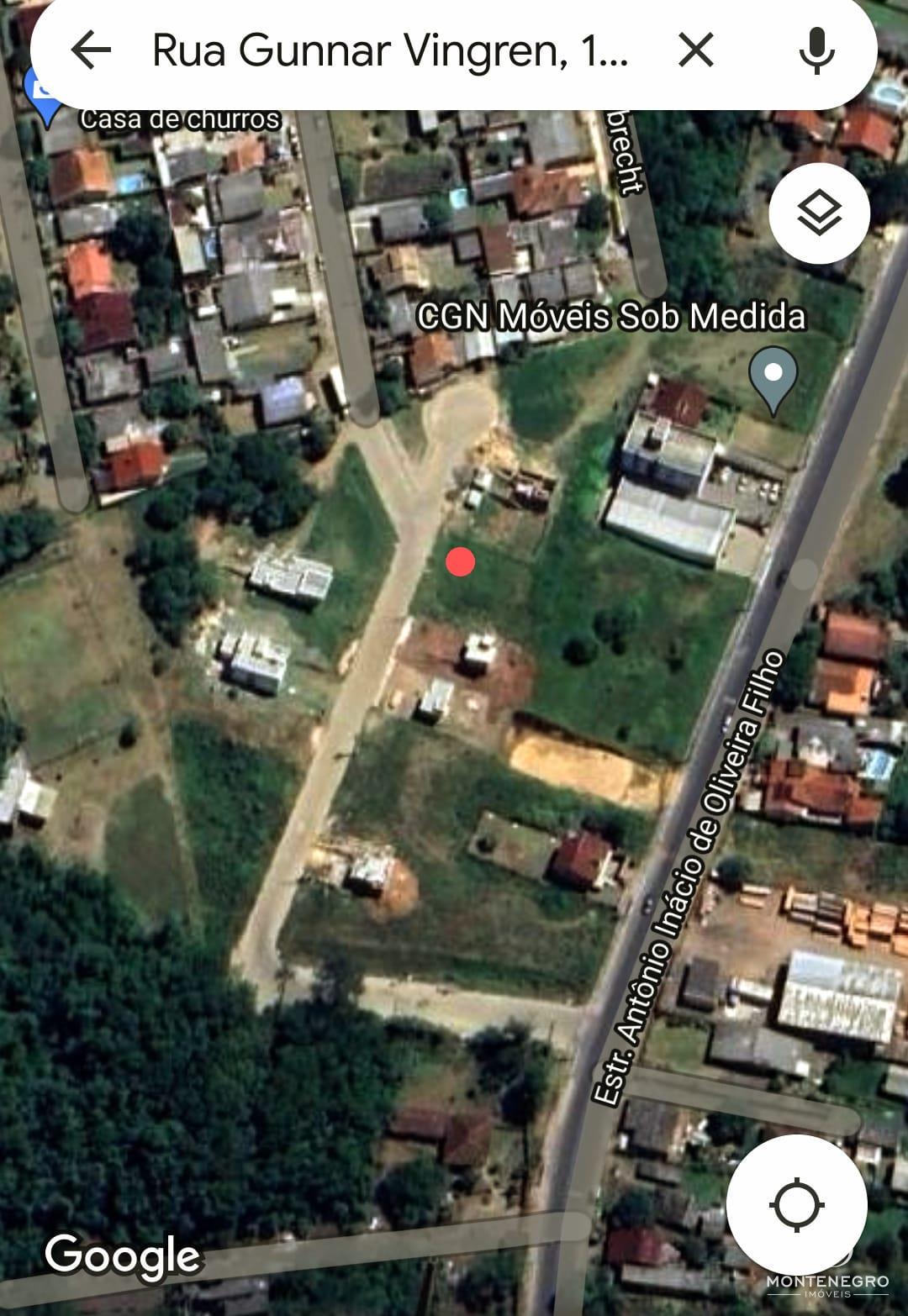
Task: Center the map on my location
Action: (x=796, y=1204)
